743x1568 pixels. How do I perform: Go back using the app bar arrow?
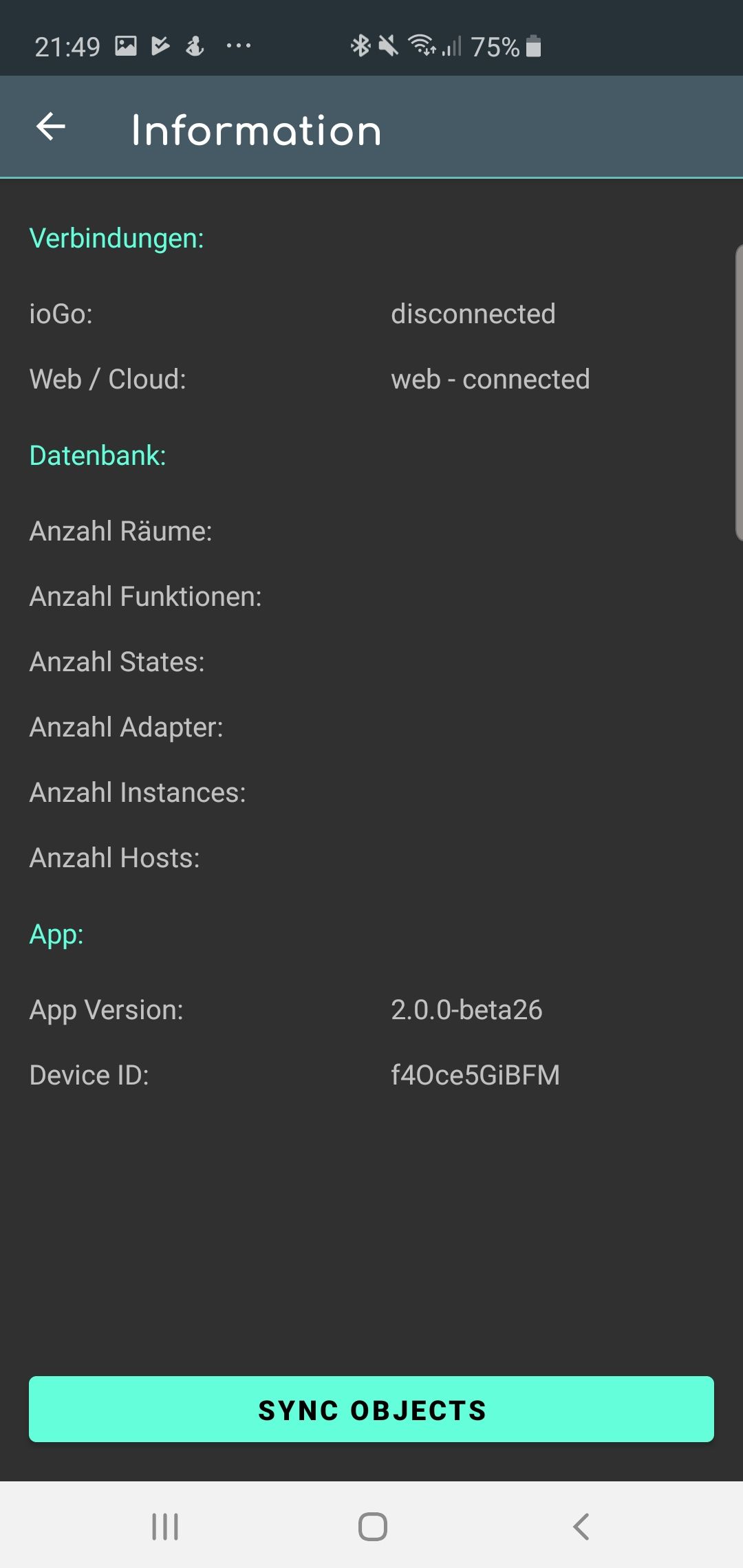click(x=51, y=127)
